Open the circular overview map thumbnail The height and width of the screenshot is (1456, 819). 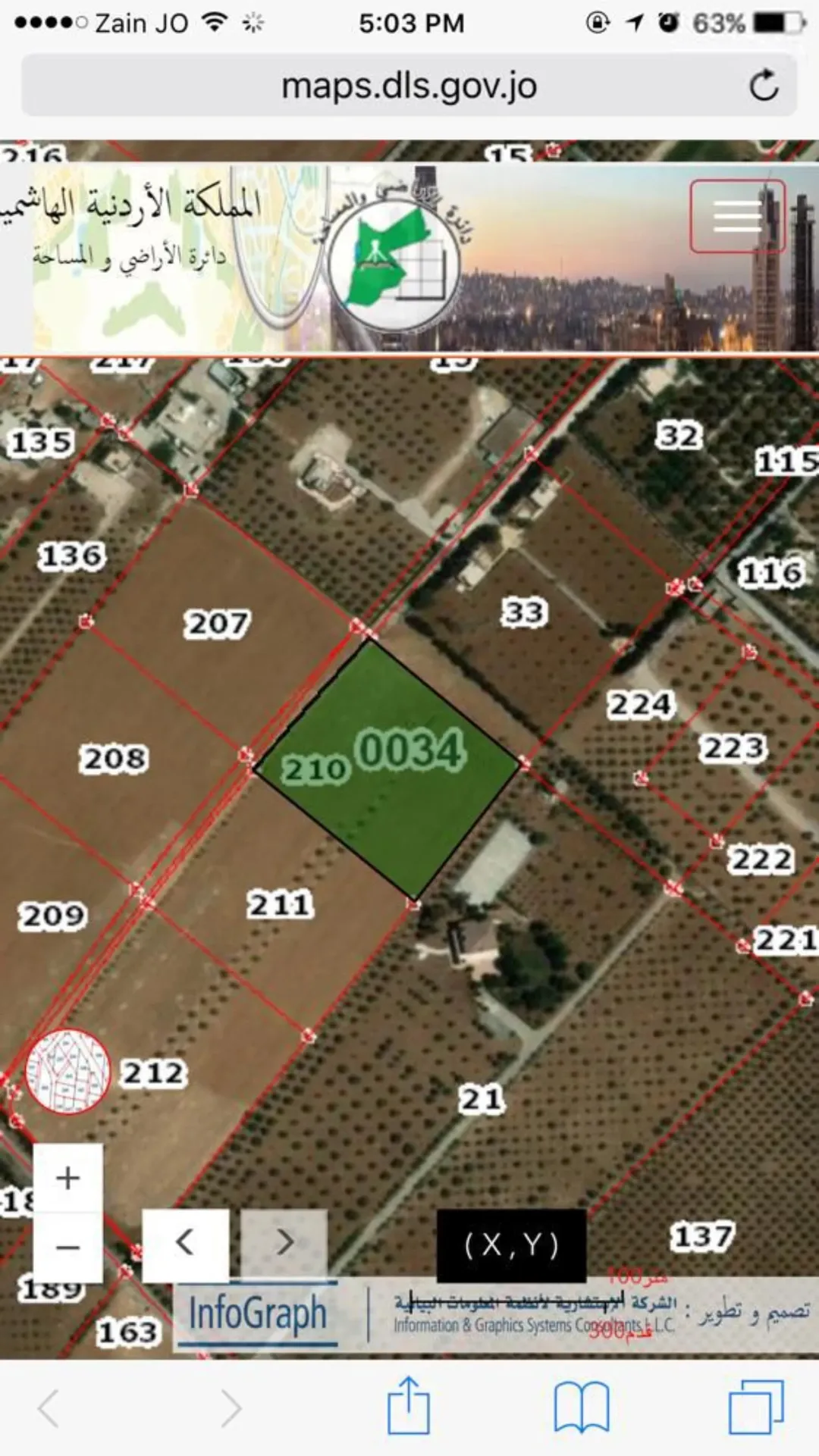(x=67, y=1071)
